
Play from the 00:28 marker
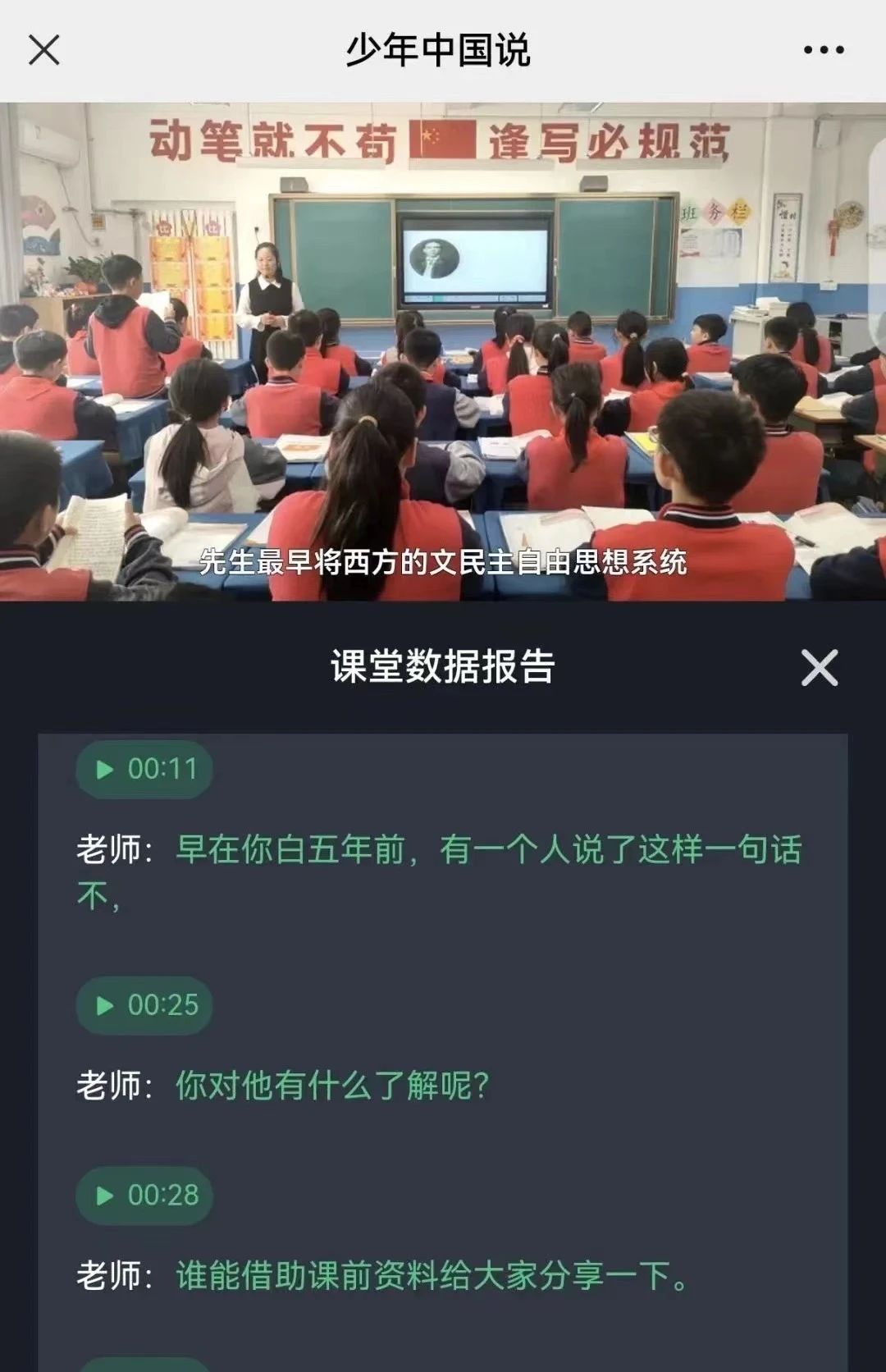[x=144, y=1195]
